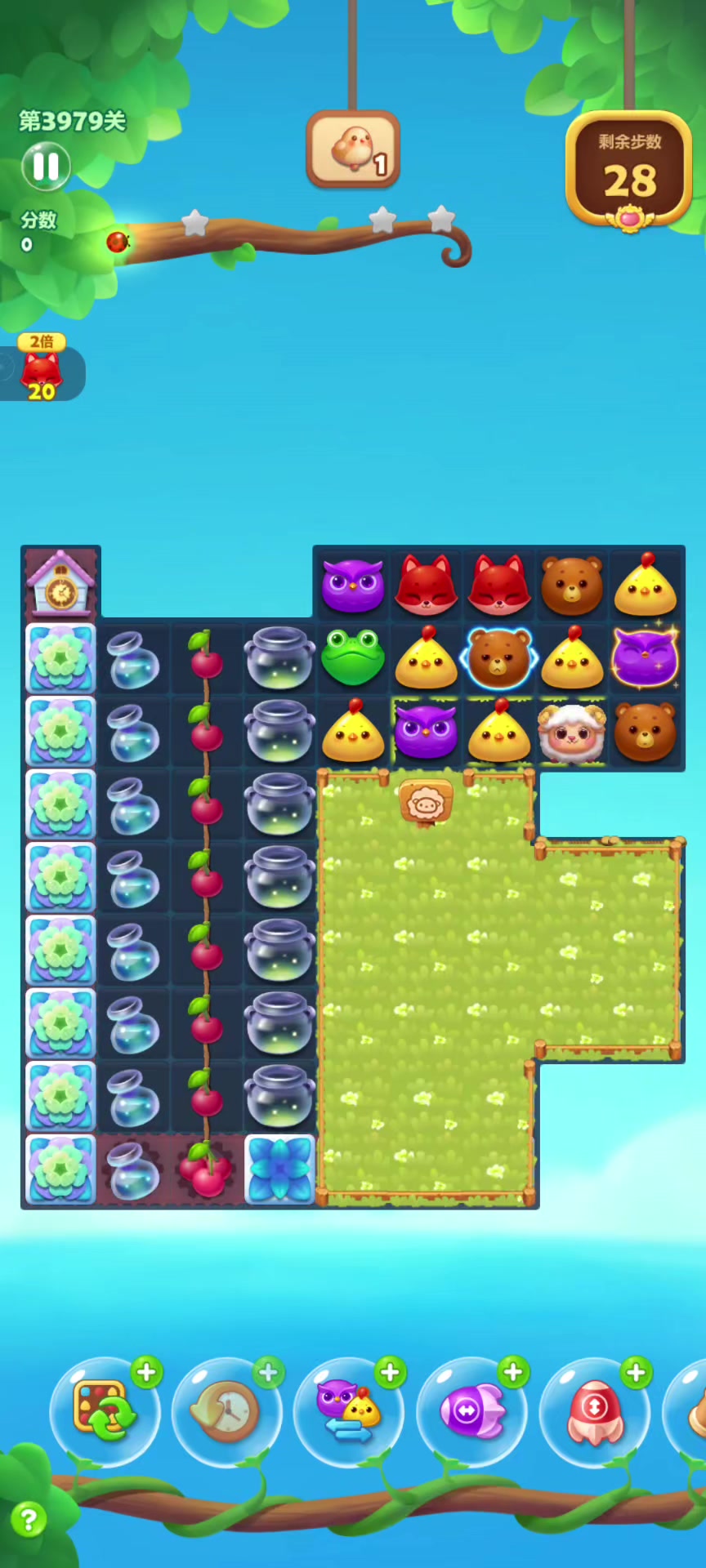The image size is (706, 1568).
Task: Pause the game
Action: tap(46, 167)
